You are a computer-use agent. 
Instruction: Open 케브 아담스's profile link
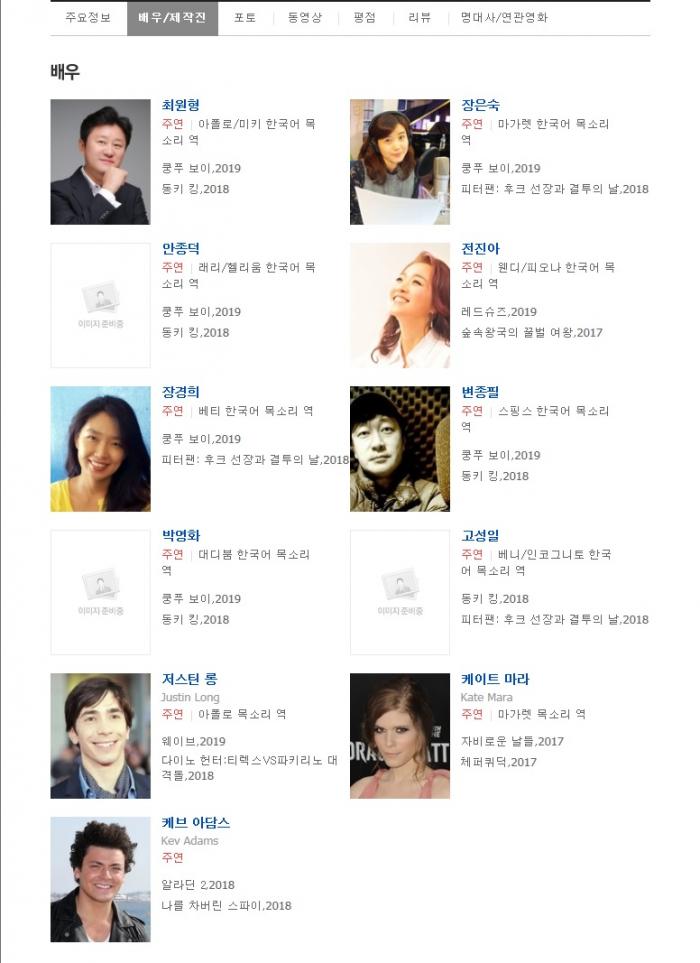(x=195, y=822)
